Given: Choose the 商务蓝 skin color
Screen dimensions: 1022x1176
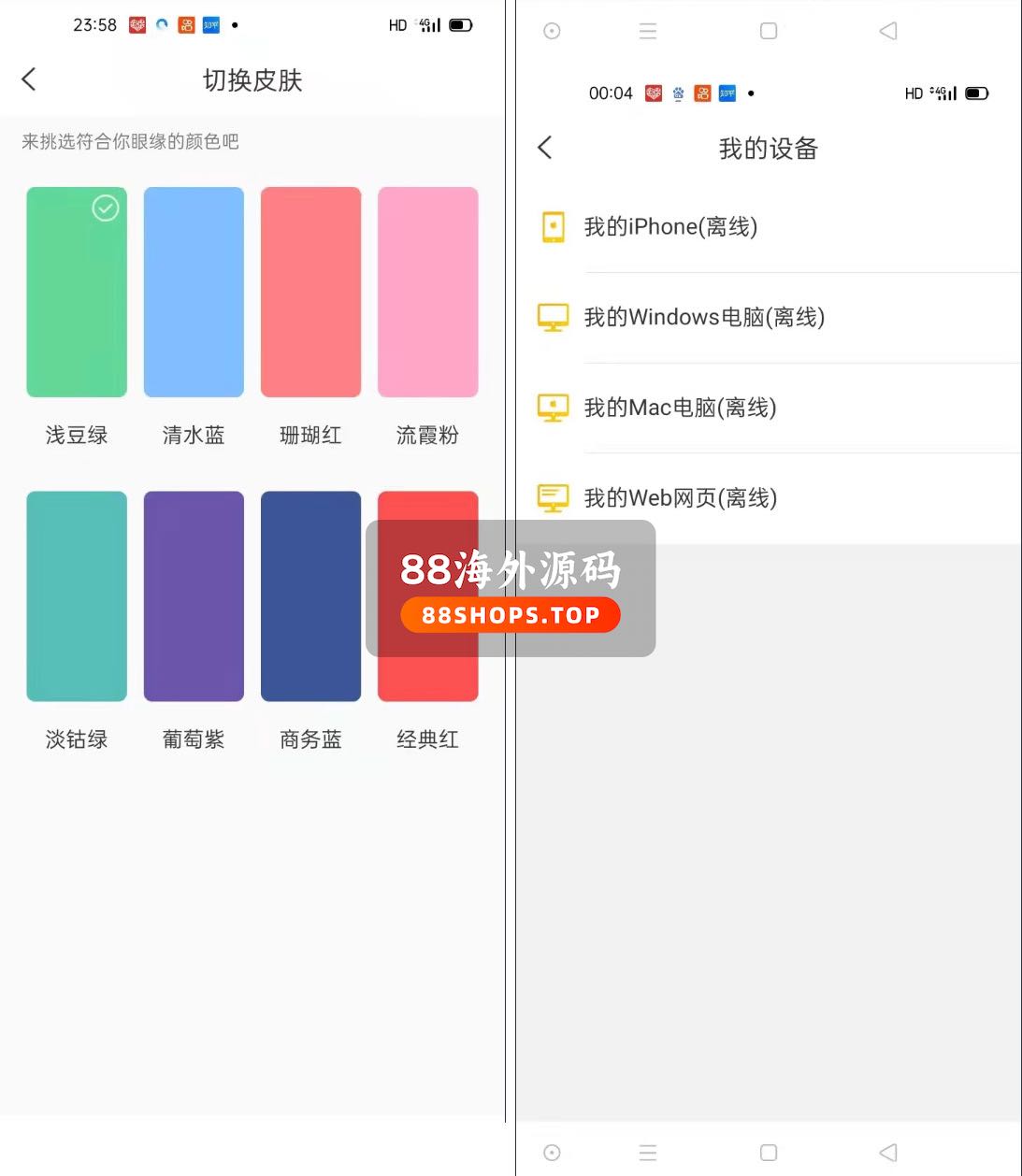Looking at the screenshot, I should tap(310, 595).
